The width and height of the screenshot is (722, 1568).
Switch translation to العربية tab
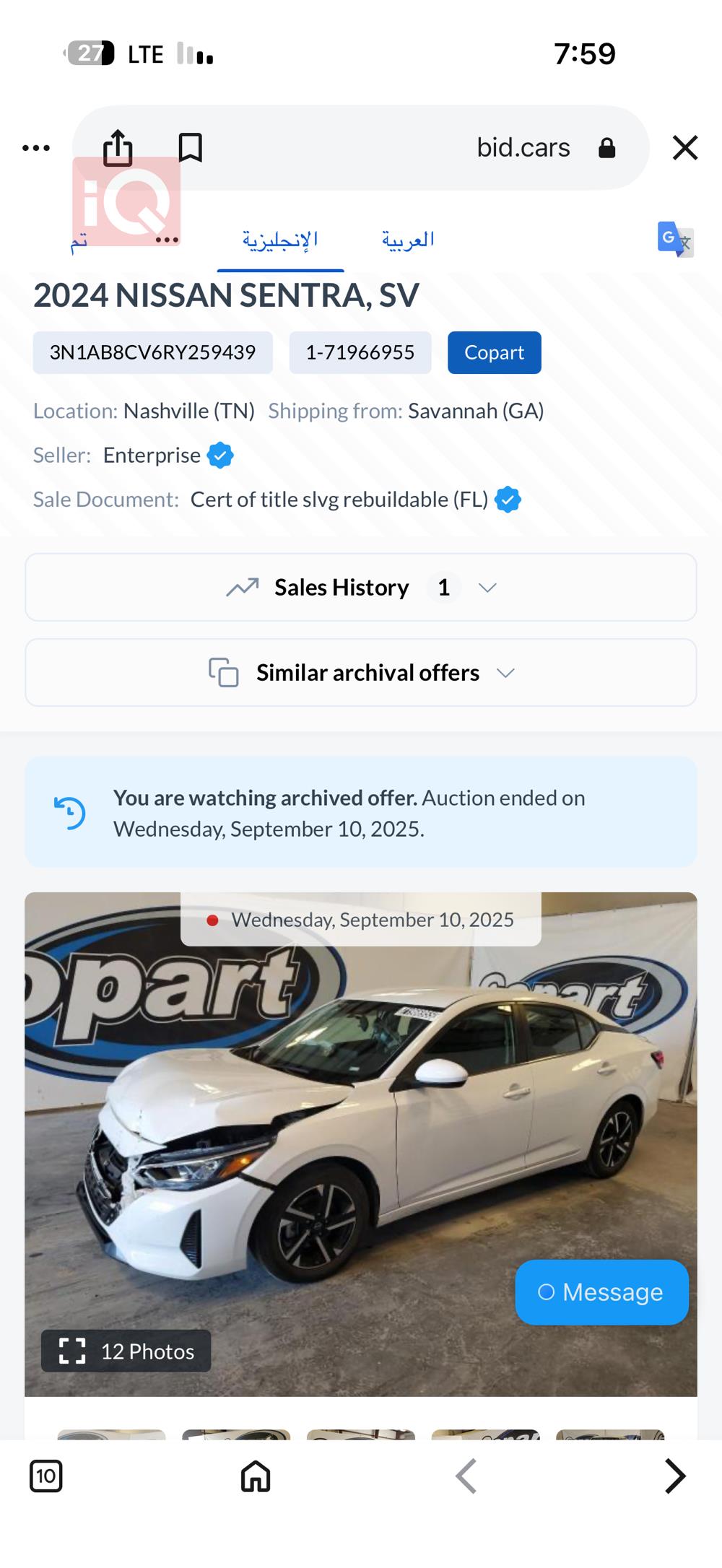click(x=408, y=240)
